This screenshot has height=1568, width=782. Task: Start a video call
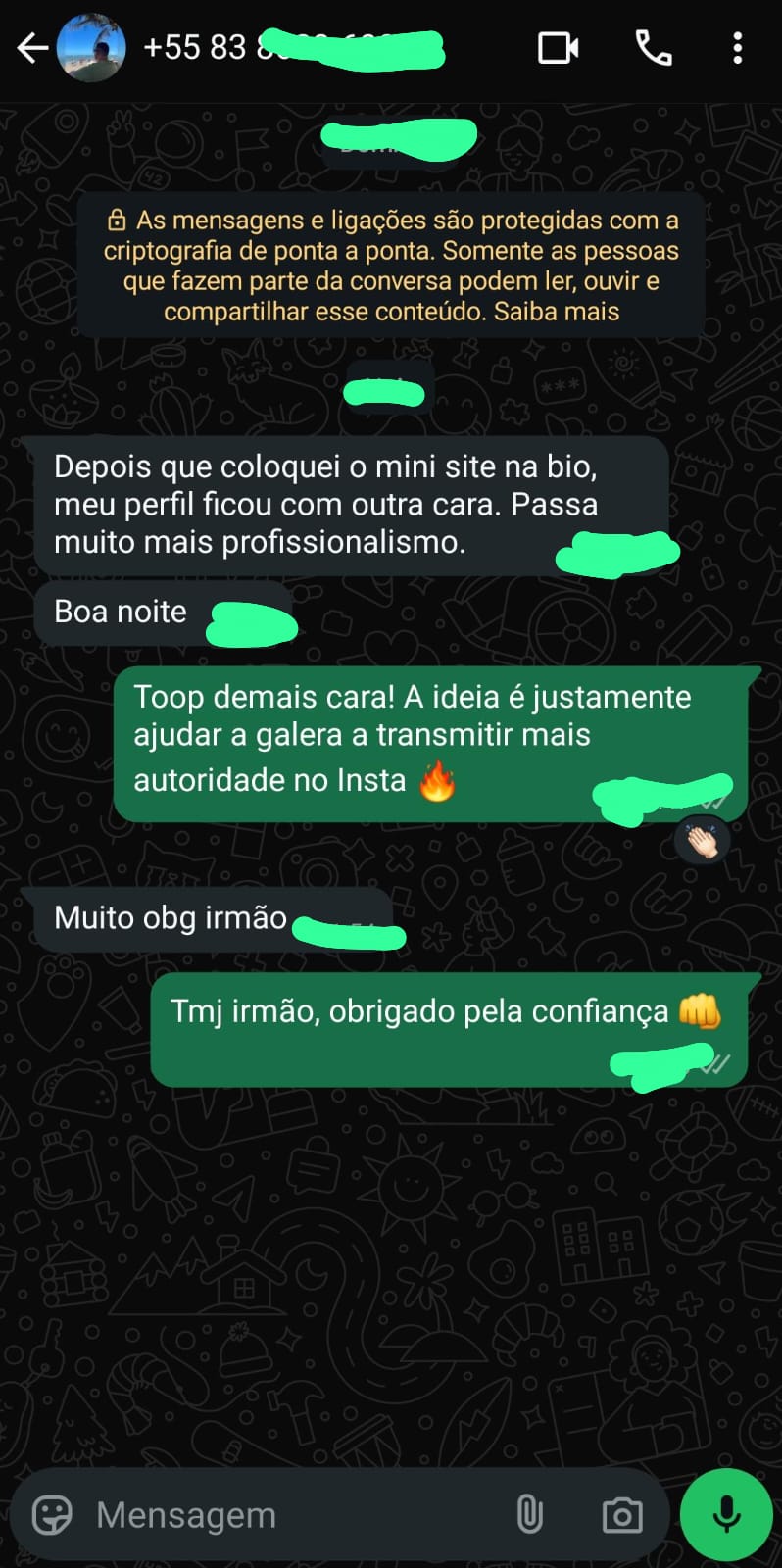[x=558, y=47]
